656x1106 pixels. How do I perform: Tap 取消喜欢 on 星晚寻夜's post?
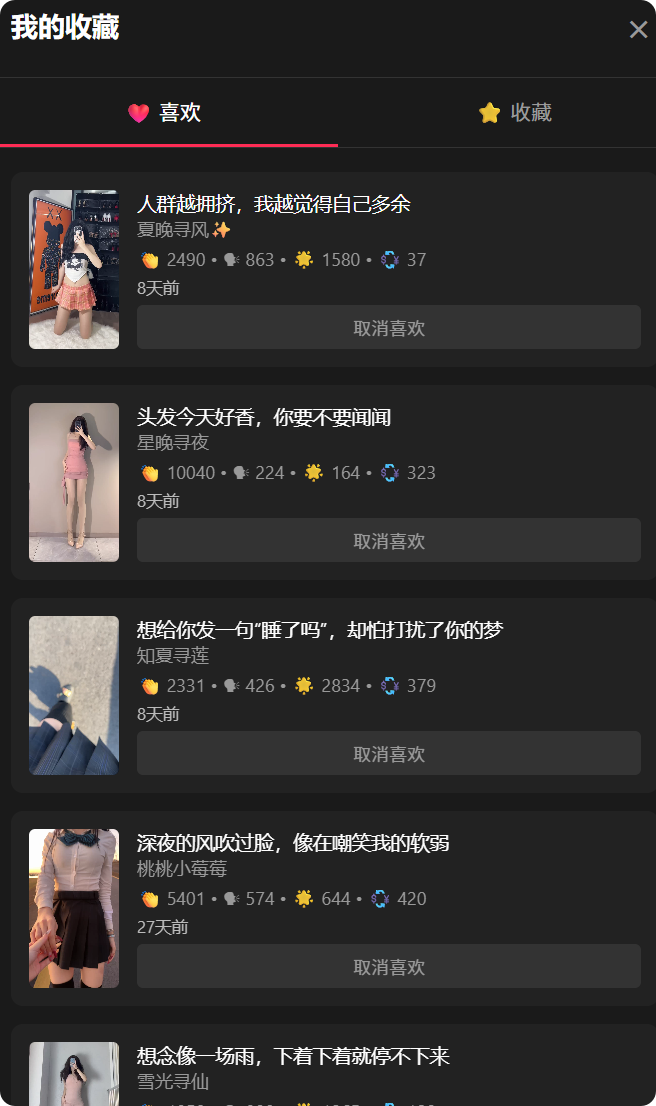[388, 541]
